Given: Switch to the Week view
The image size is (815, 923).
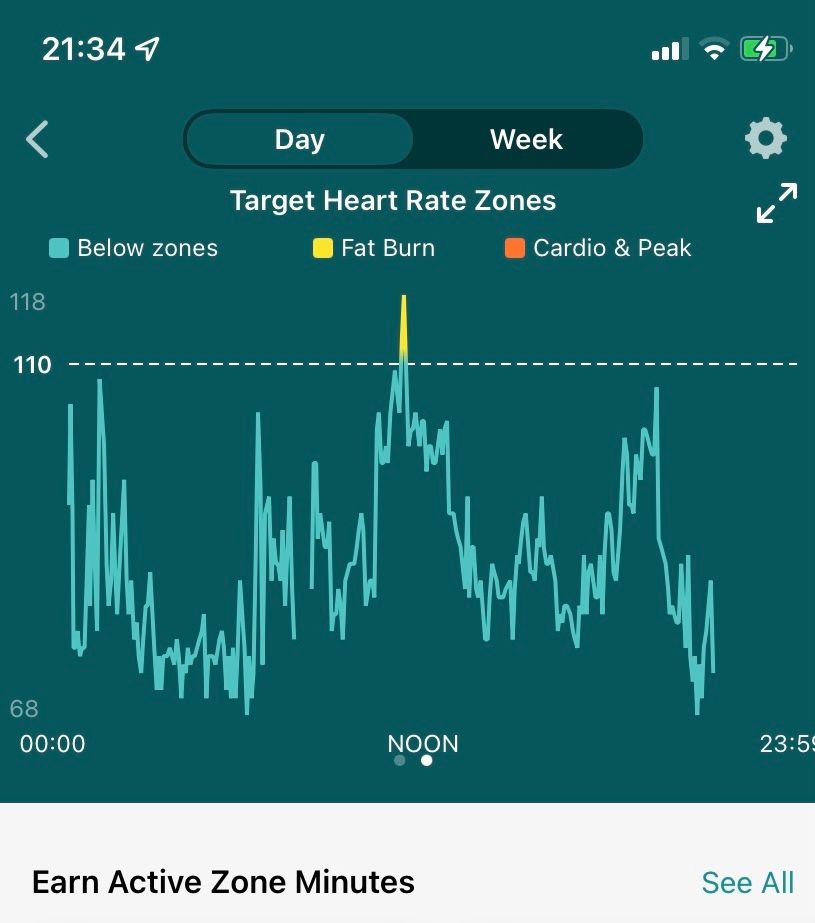Looking at the screenshot, I should (526, 140).
